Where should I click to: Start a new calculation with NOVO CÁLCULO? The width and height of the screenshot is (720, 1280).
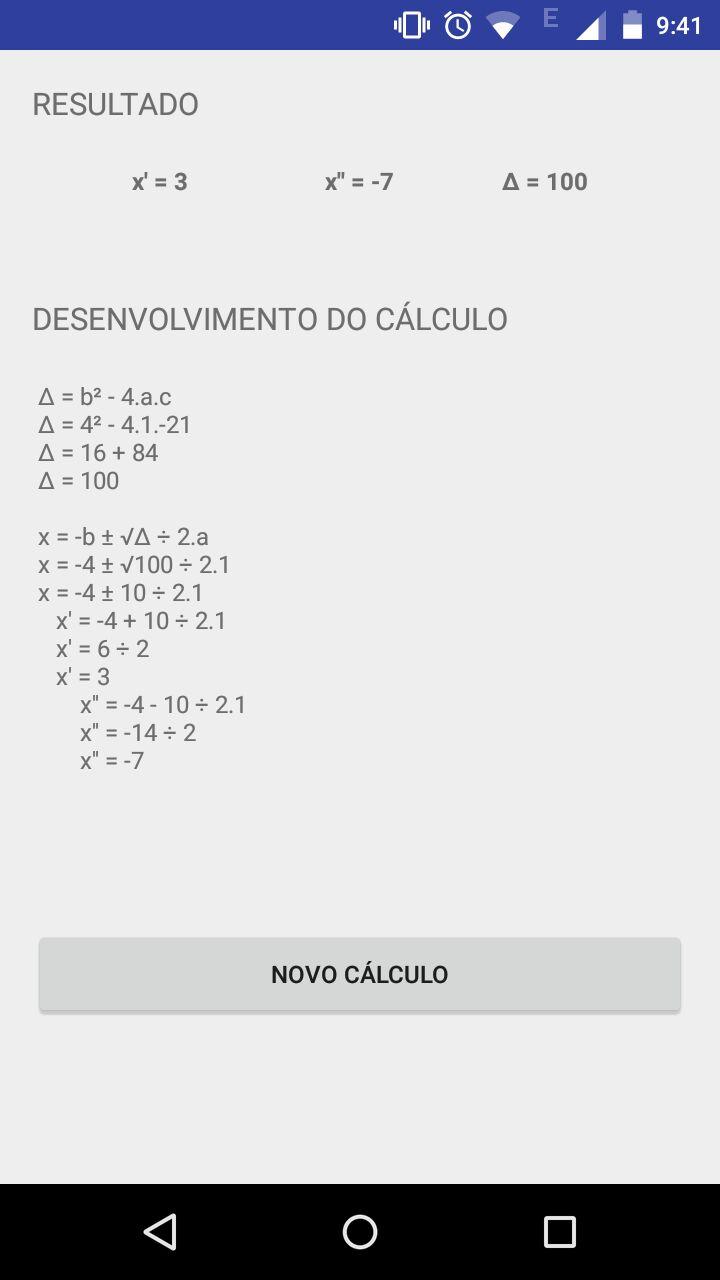point(360,974)
